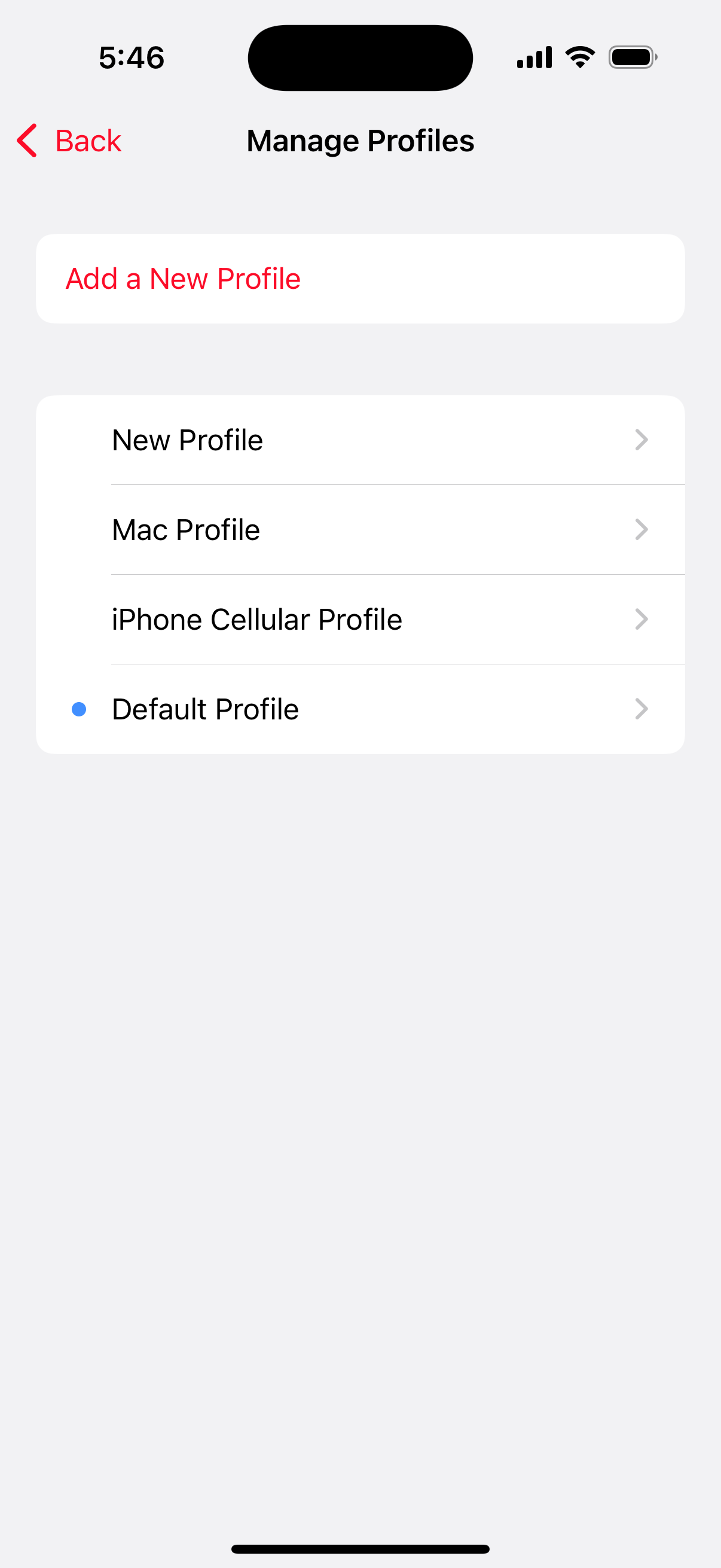
Task: Open Mac Profile settings
Action: pos(360,530)
